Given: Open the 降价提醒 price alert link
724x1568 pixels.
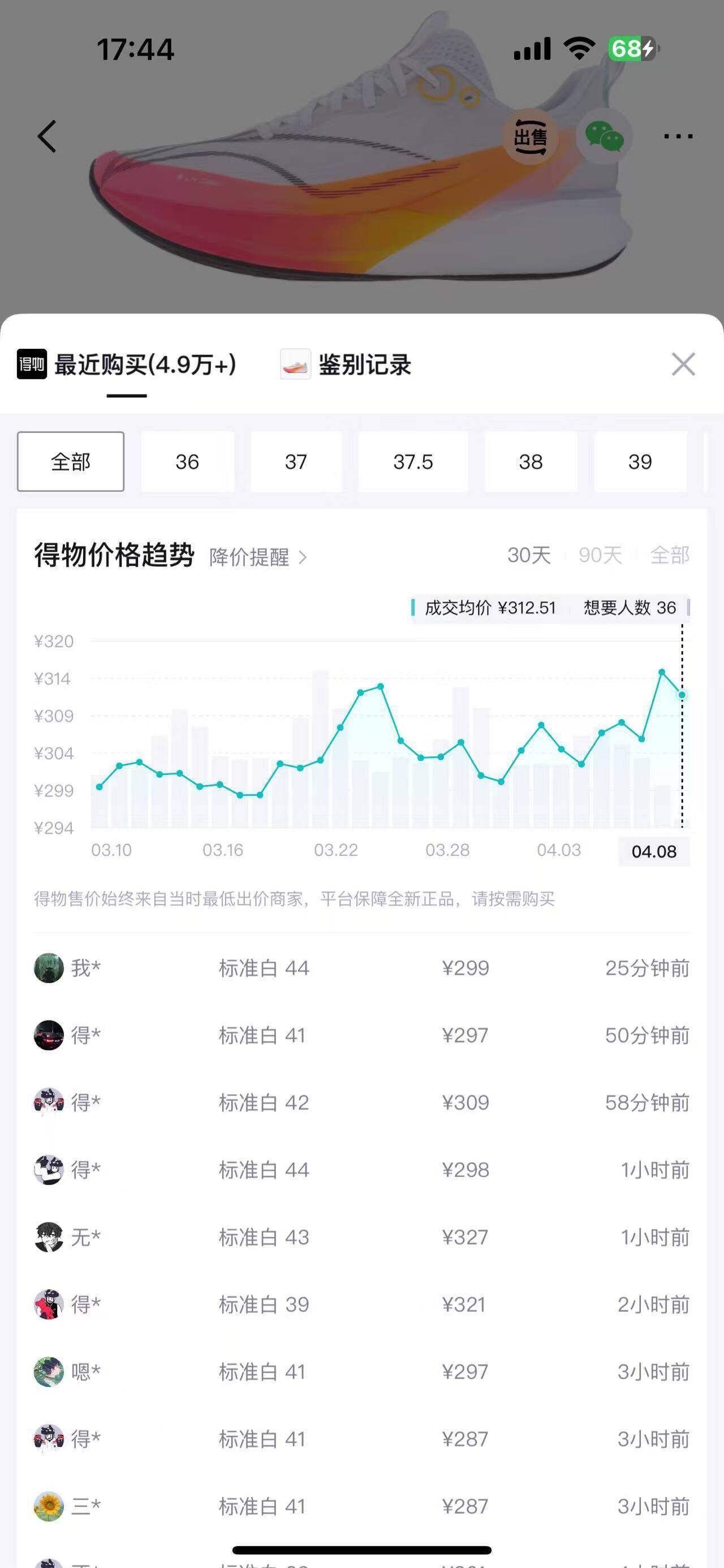Looking at the screenshot, I should click(257, 557).
